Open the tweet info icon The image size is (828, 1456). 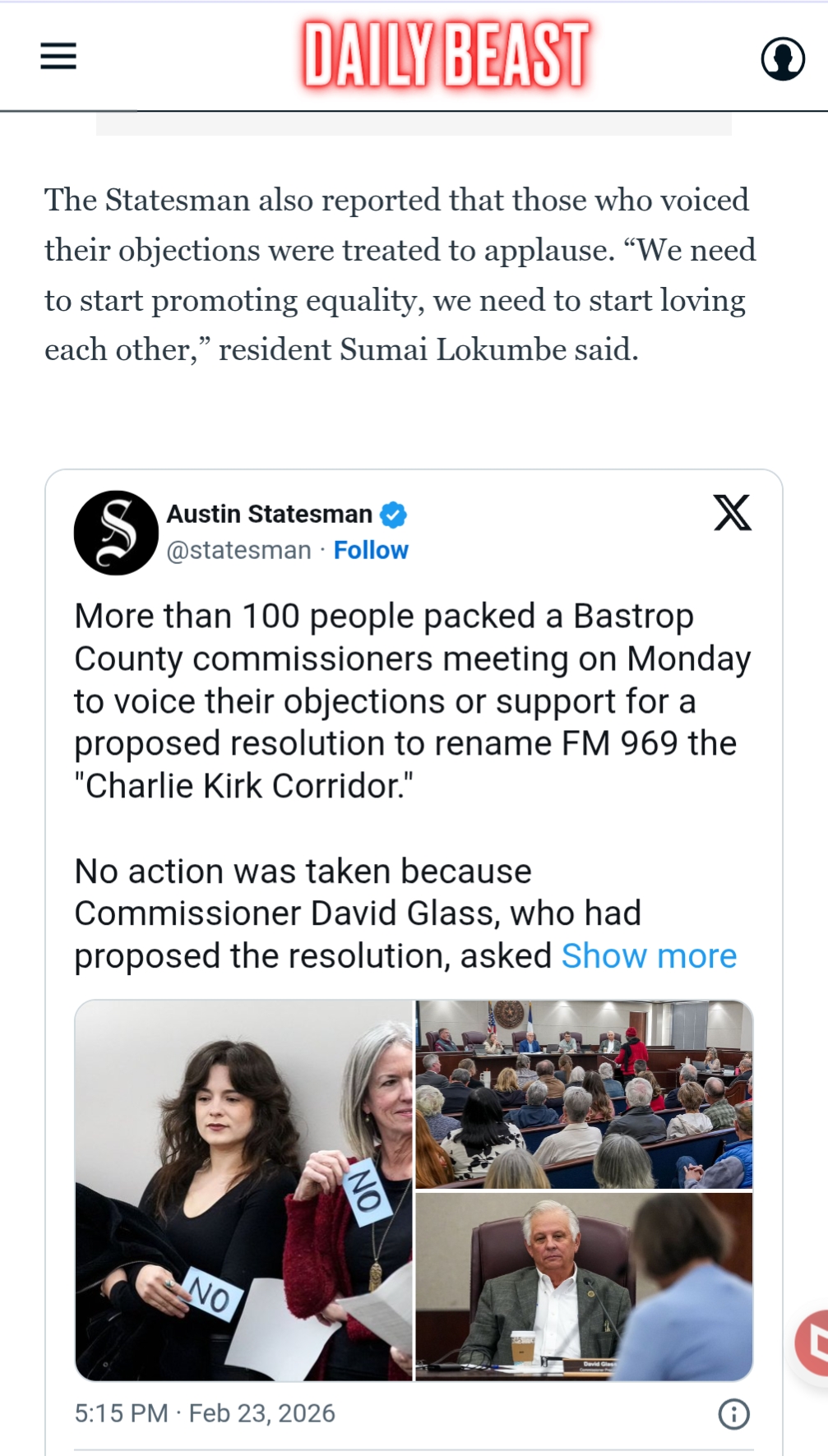click(x=733, y=1414)
